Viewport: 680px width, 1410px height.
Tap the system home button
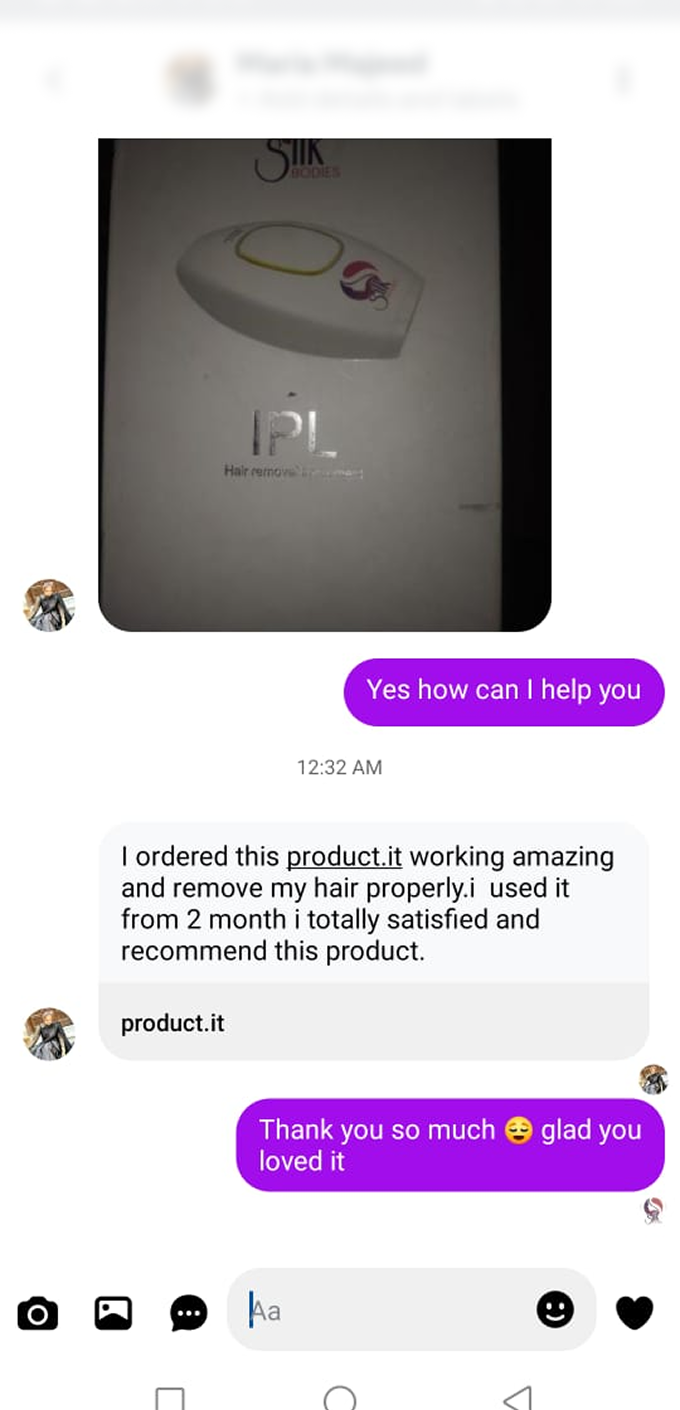[340, 1397]
